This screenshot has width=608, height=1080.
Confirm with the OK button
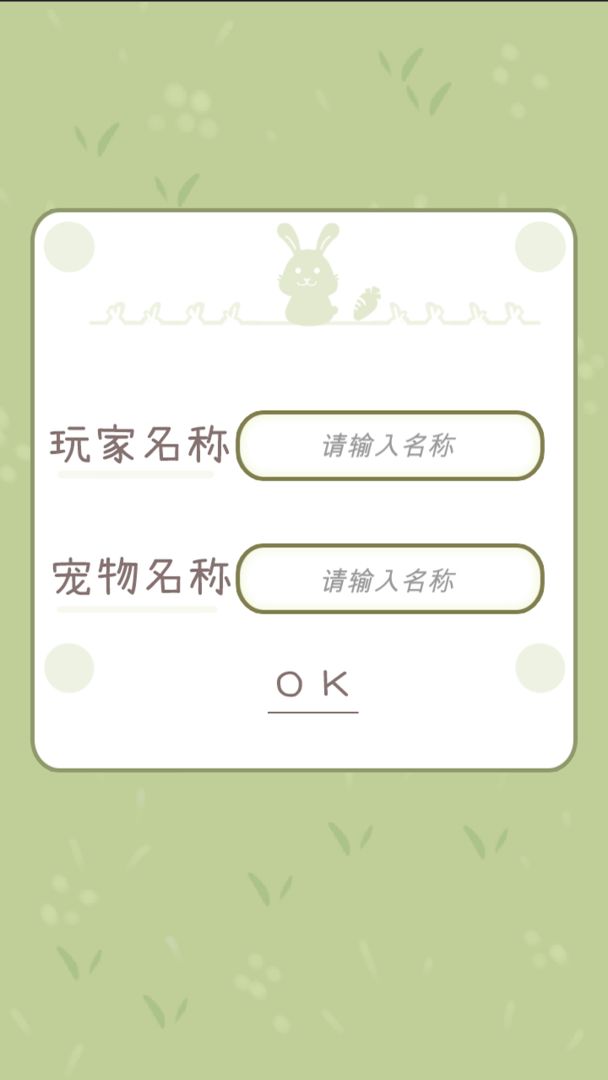313,686
